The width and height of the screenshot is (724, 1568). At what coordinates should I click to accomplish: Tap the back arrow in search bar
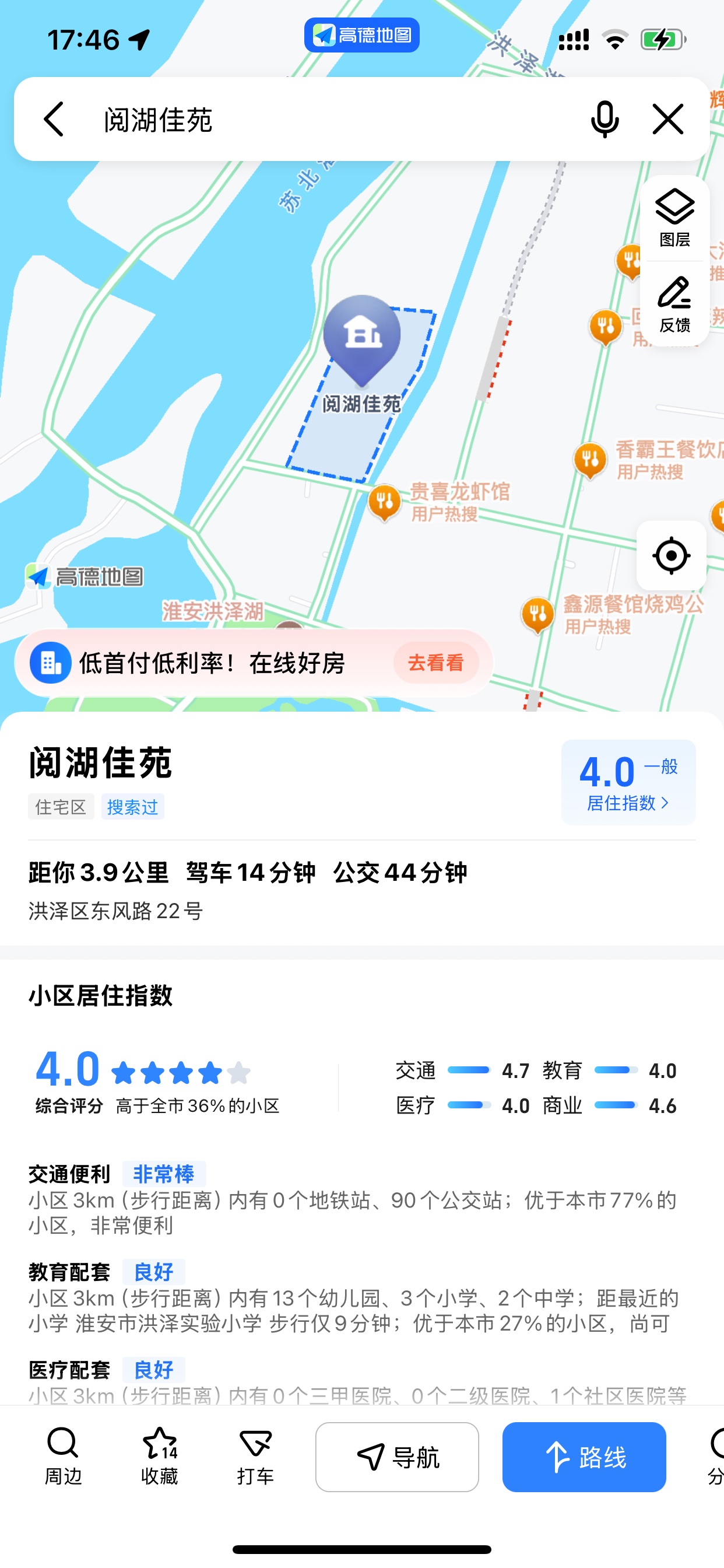pos(54,120)
